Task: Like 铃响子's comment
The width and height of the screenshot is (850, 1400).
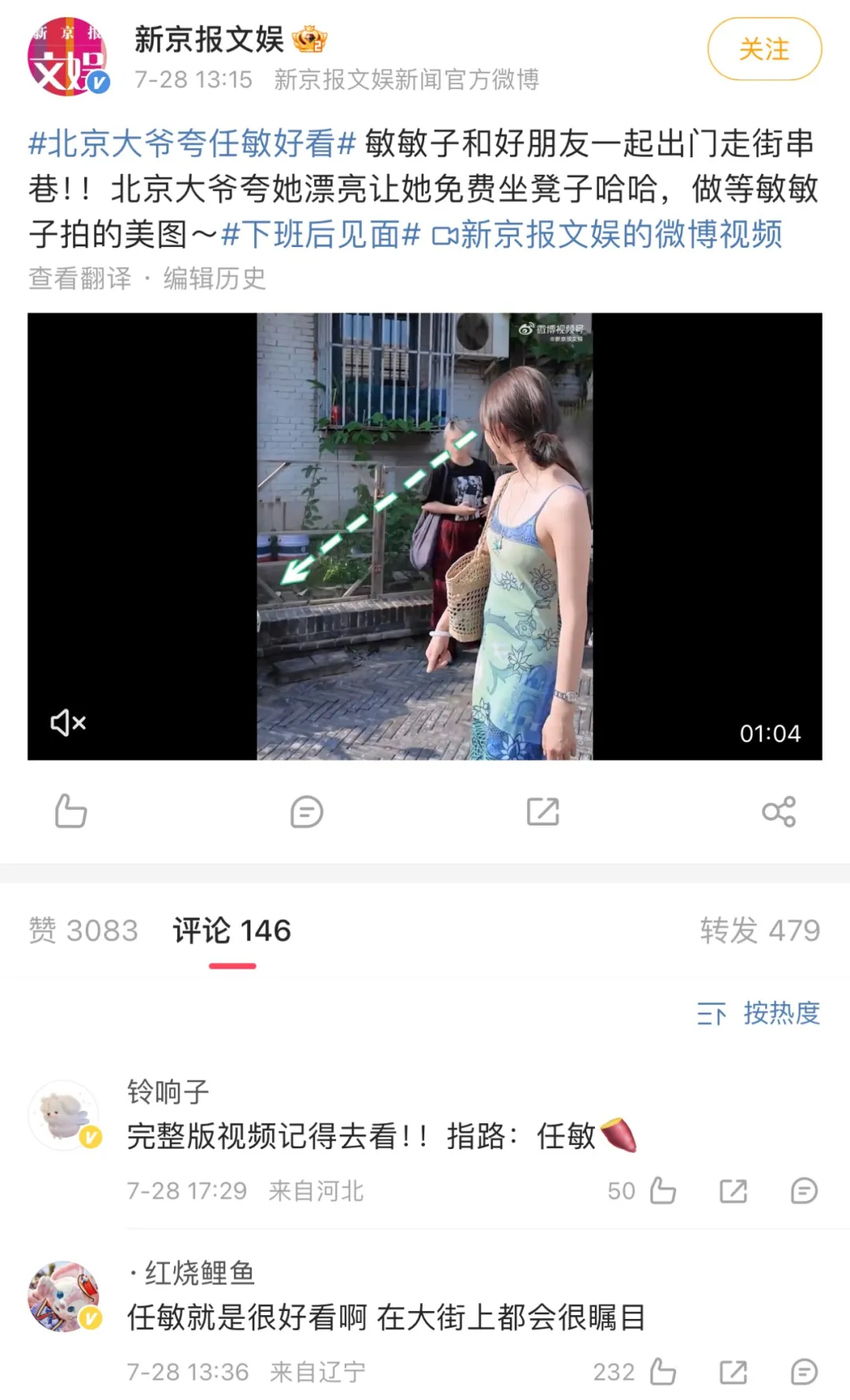Action: click(x=663, y=1191)
